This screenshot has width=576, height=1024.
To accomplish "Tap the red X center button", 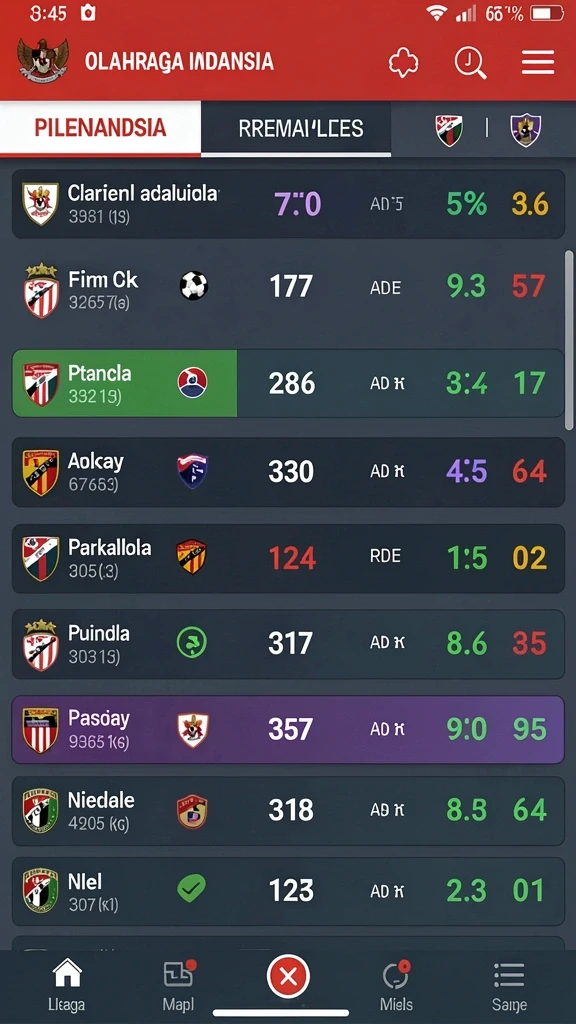I will coord(288,977).
